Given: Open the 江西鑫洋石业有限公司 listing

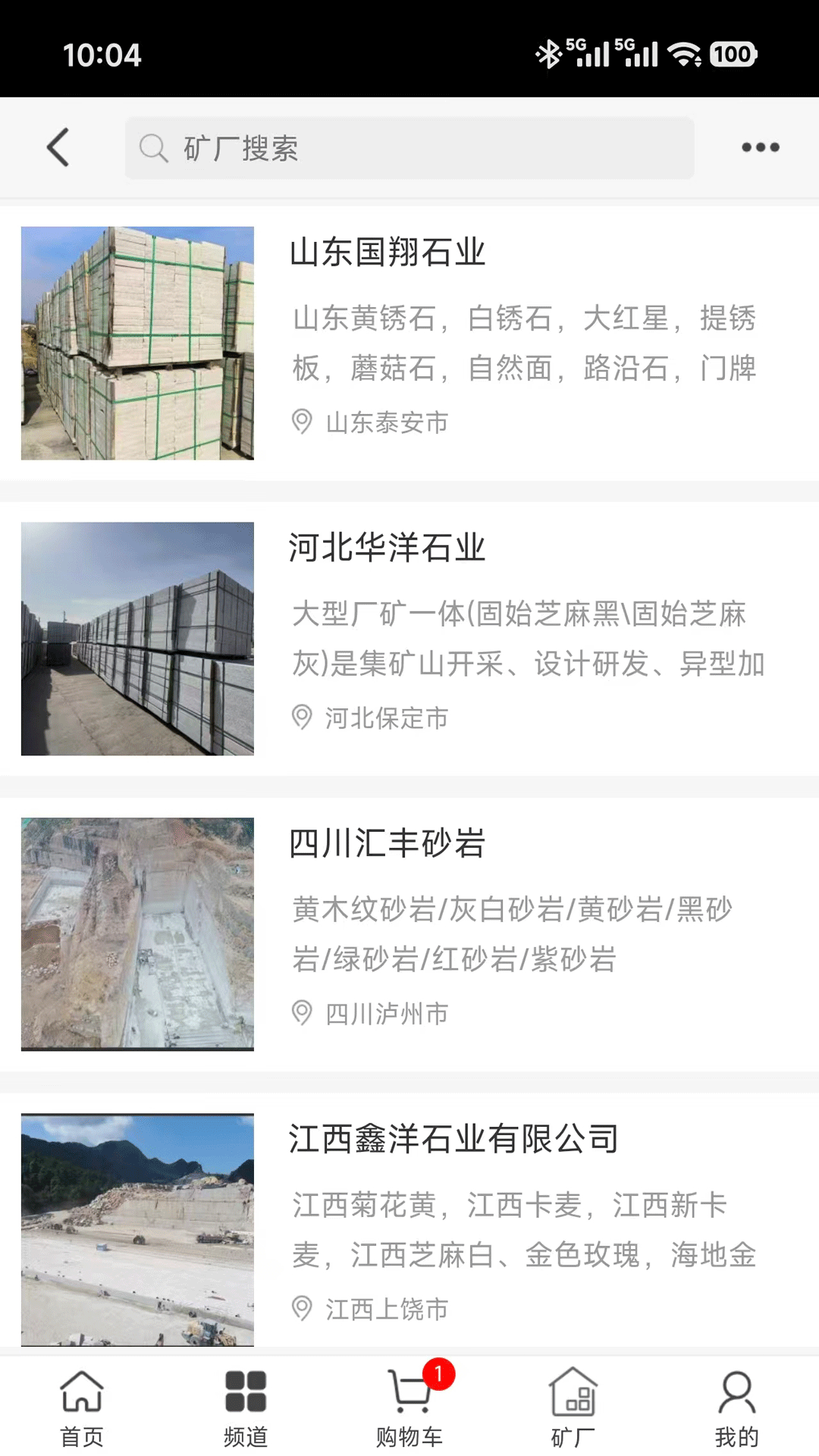Looking at the screenshot, I should (x=453, y=1137).
